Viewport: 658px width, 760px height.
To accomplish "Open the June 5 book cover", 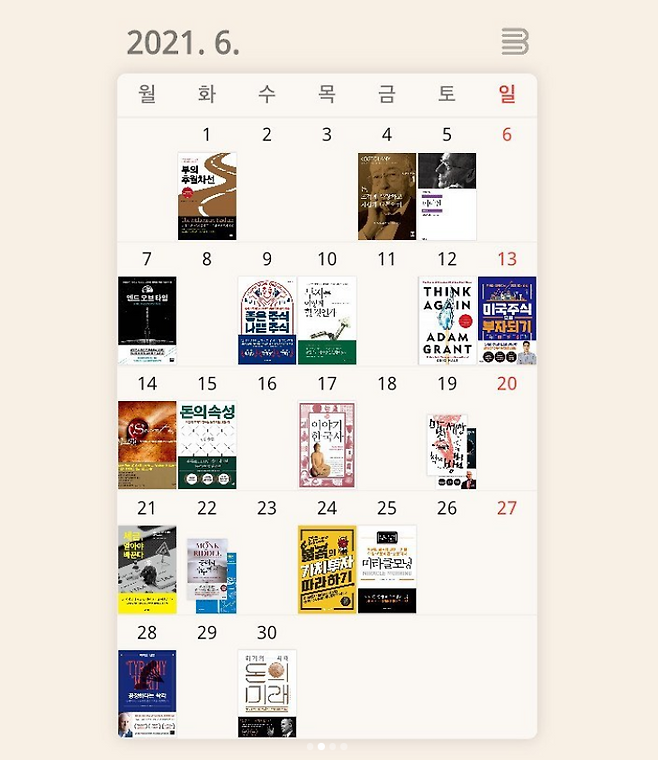I will (x=447, y=196).
